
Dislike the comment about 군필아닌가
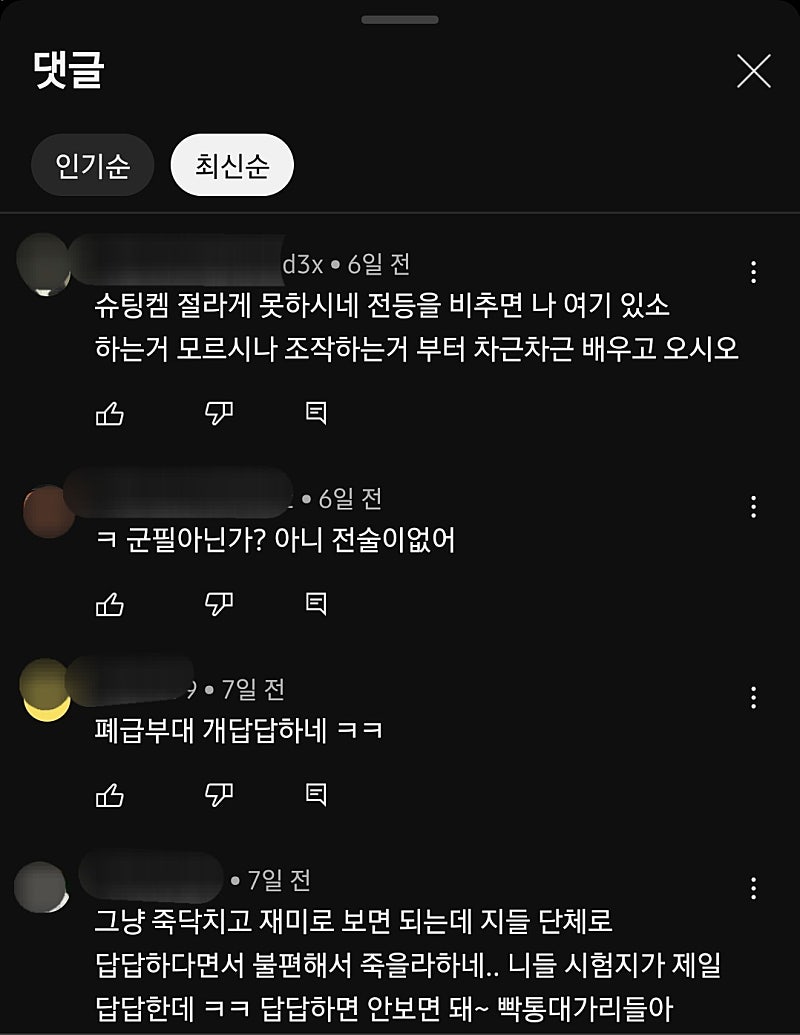(x=218, y=603)
